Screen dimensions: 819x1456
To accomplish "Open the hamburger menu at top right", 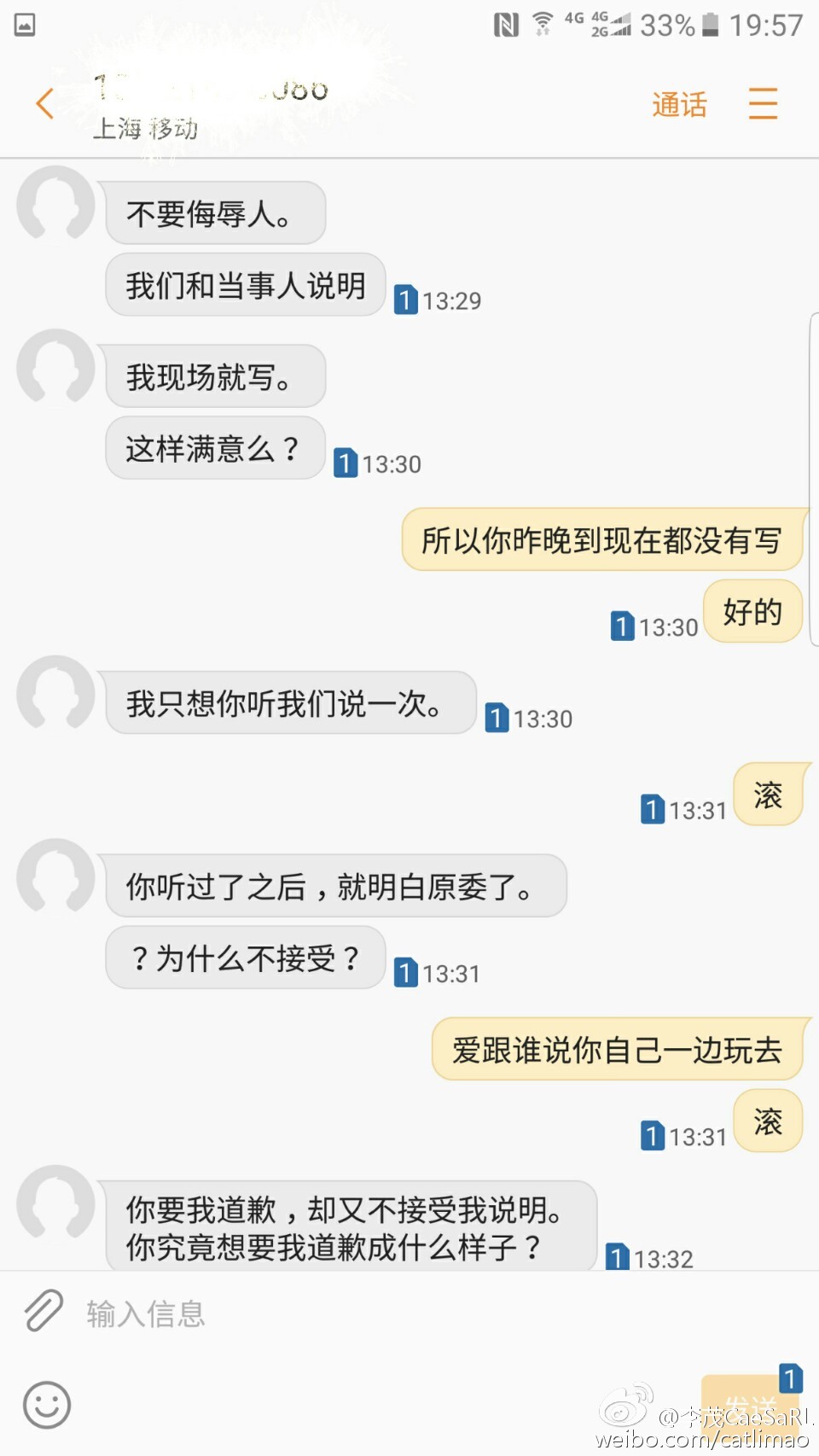I will tap(764, 103).
